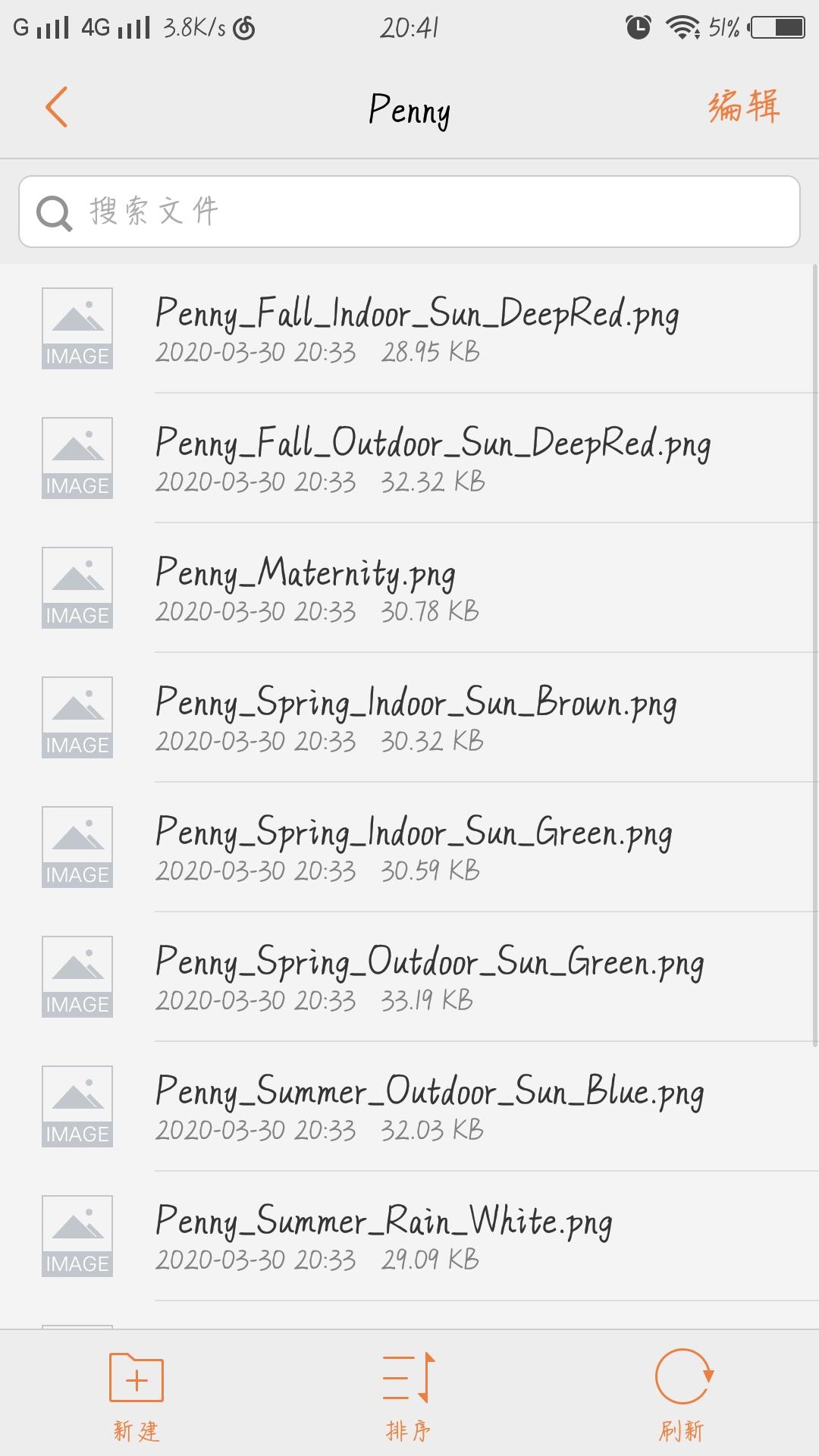
Task: Open the 搜索文件 search field
Action: (409, 212)
